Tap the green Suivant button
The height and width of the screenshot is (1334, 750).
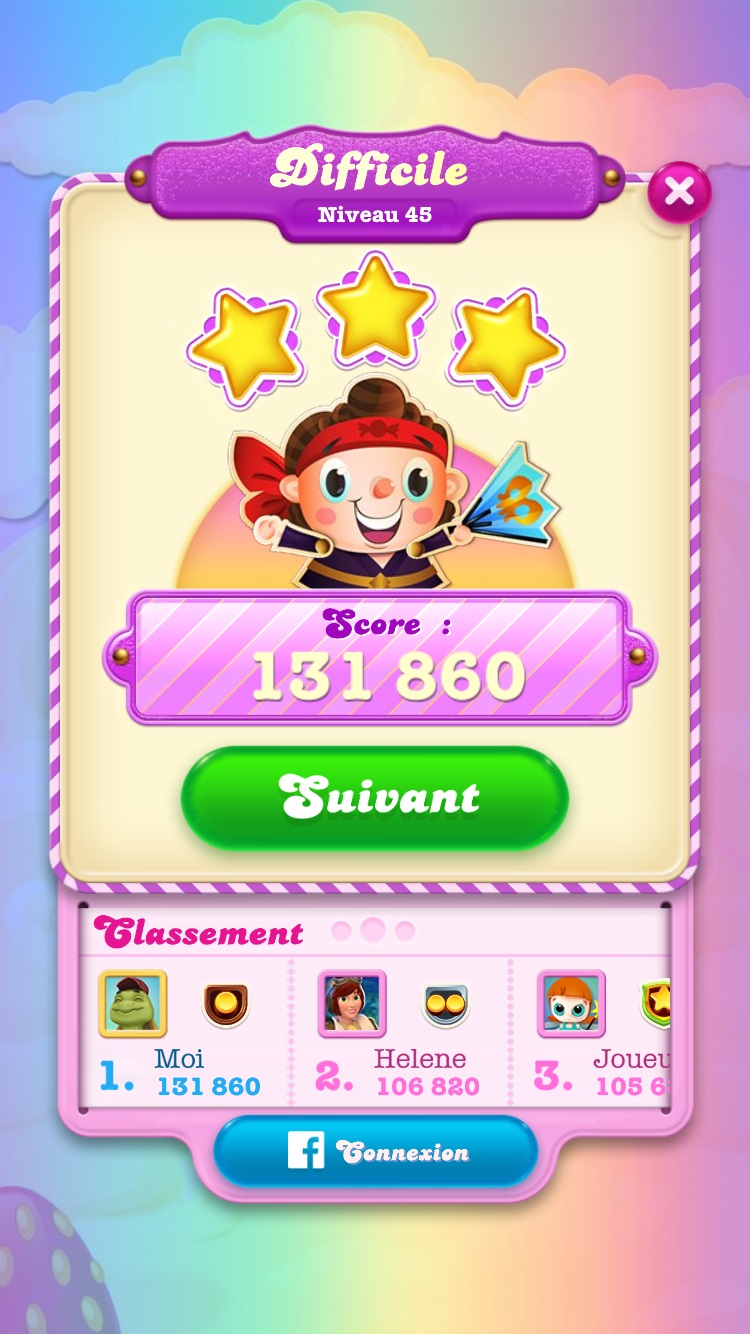(375, 797)
